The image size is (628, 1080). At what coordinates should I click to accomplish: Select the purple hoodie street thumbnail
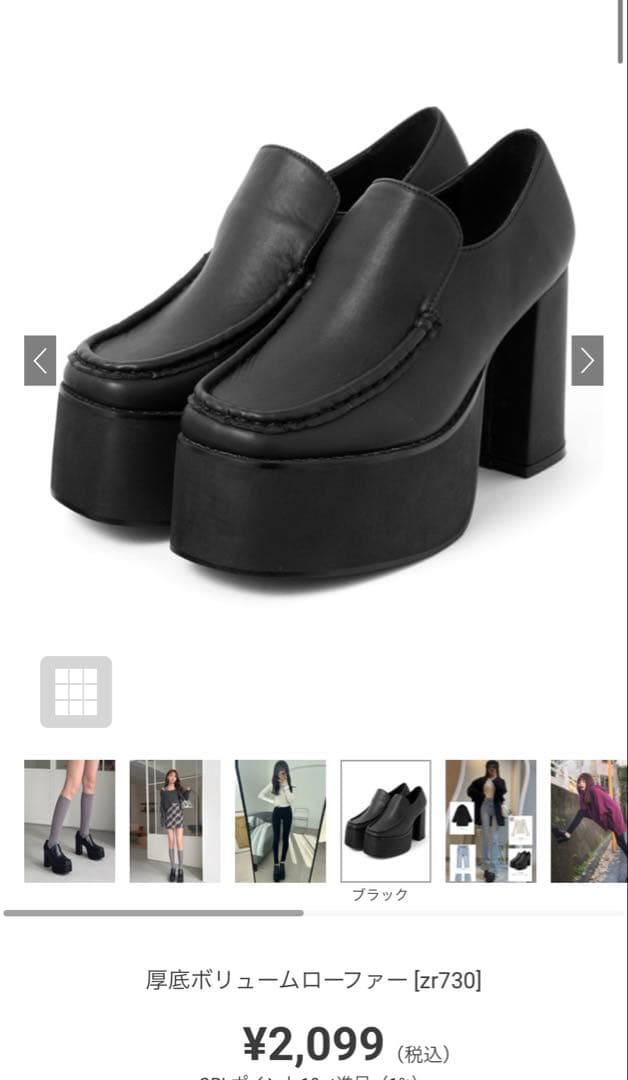(x=589, y=821)
